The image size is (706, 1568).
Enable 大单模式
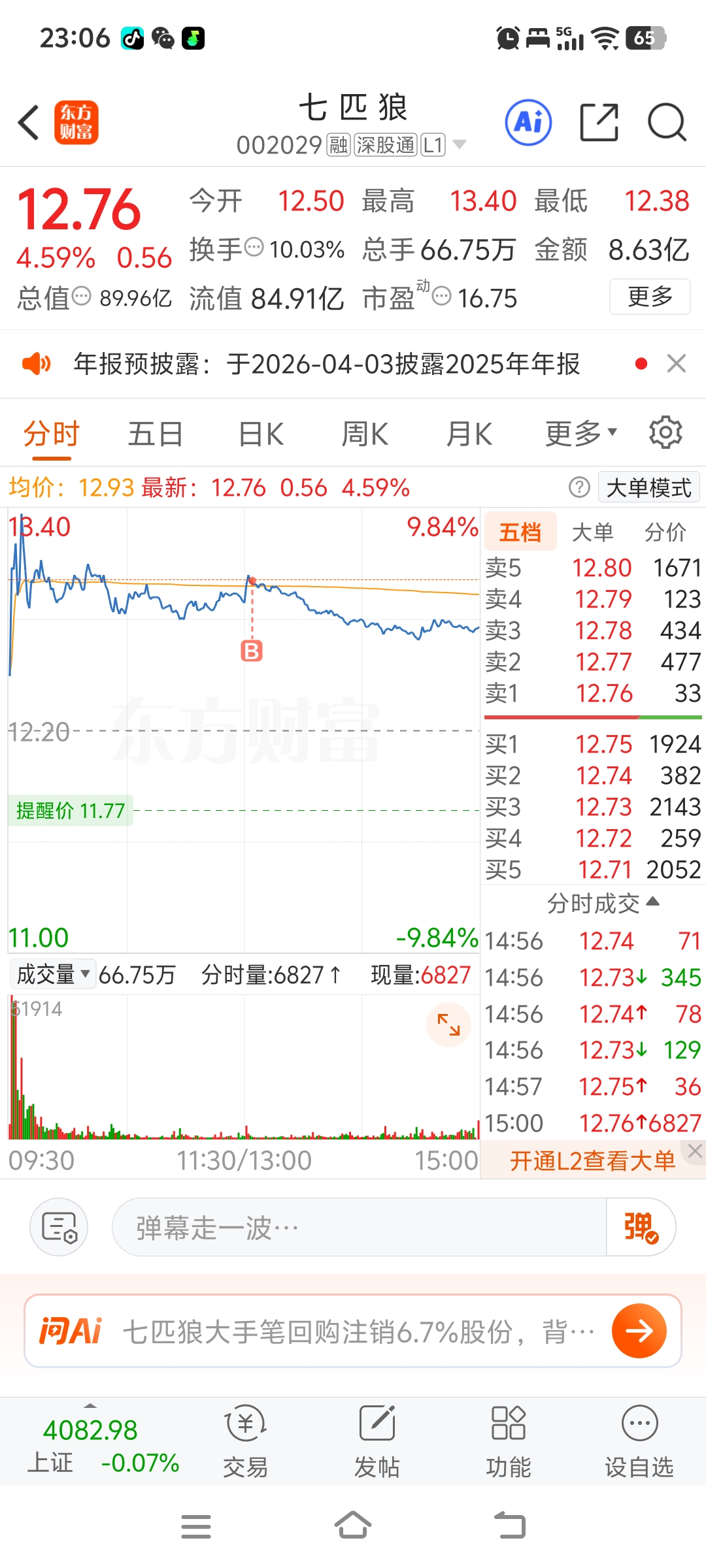[x=648, y=487]
